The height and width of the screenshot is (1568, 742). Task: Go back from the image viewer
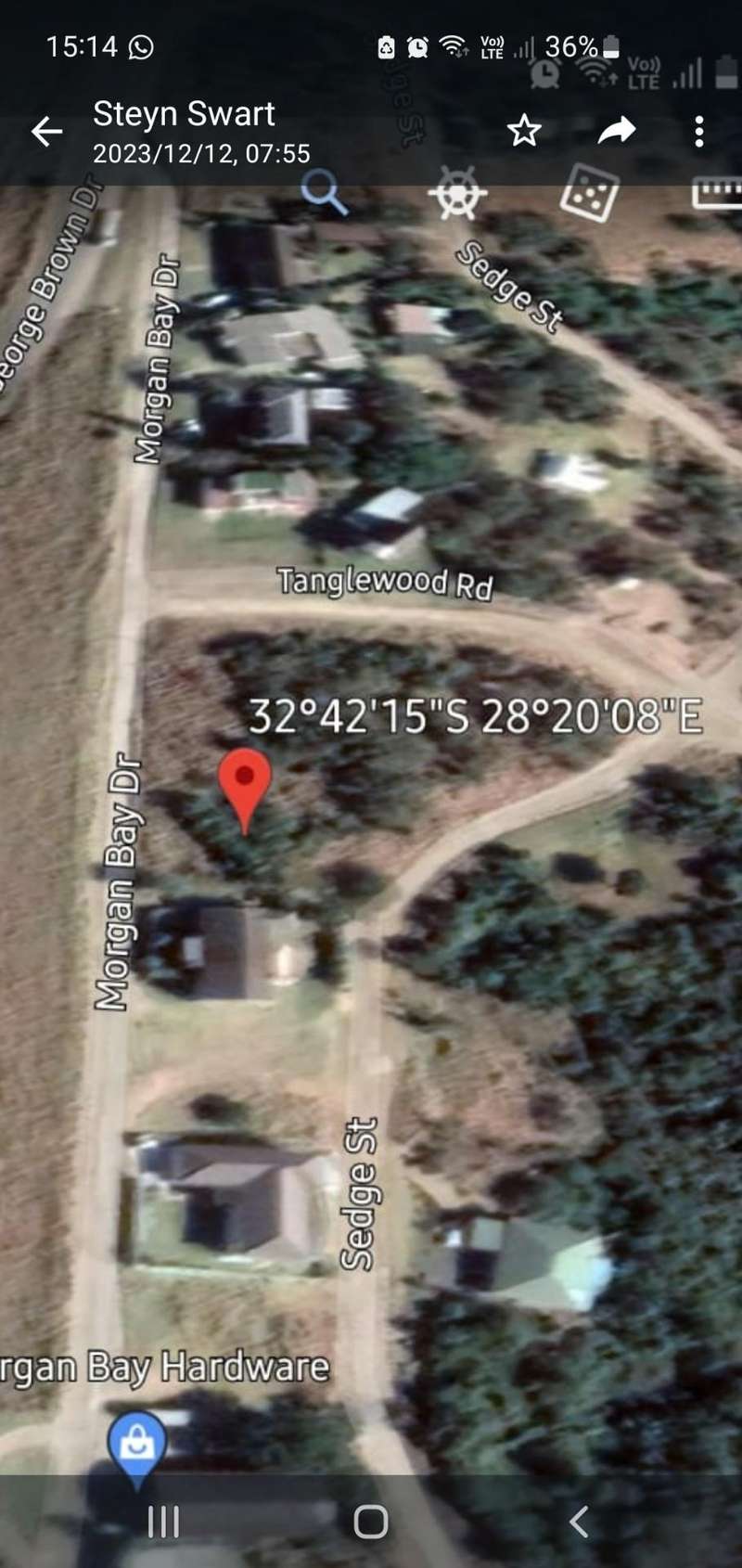[x=46, y=132]
